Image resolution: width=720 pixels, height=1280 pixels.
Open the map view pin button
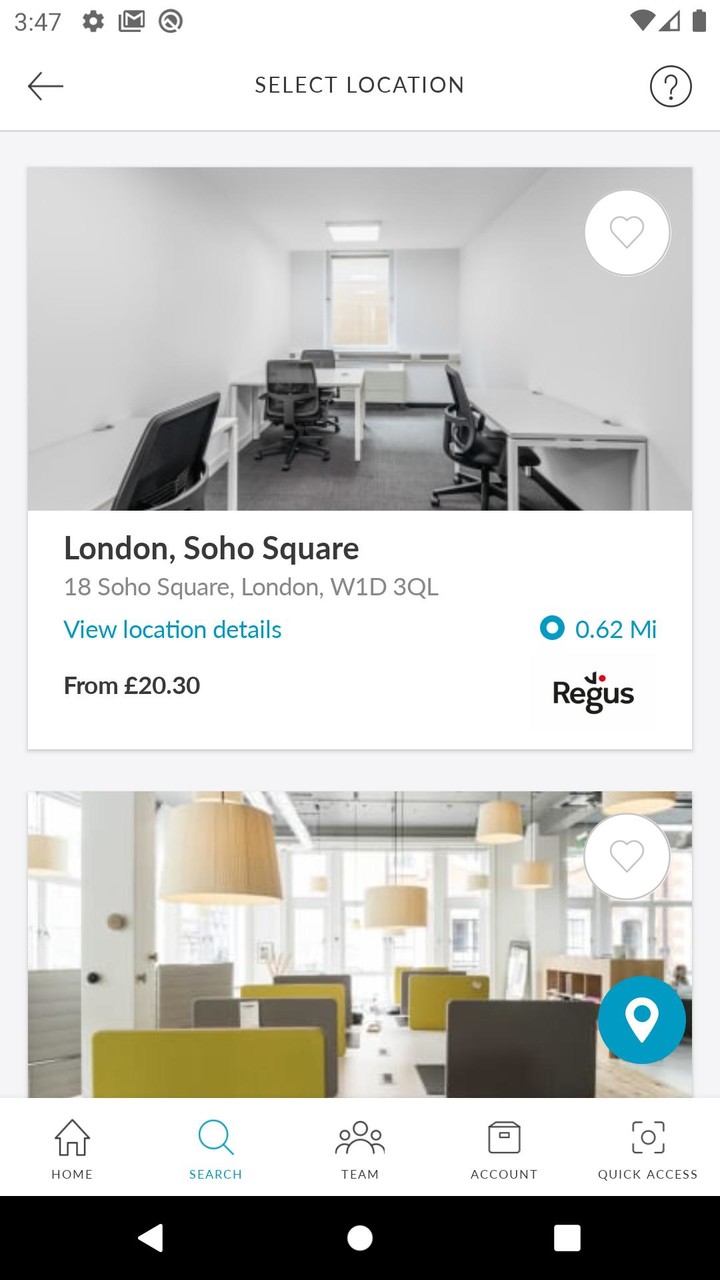(641, 1020)
